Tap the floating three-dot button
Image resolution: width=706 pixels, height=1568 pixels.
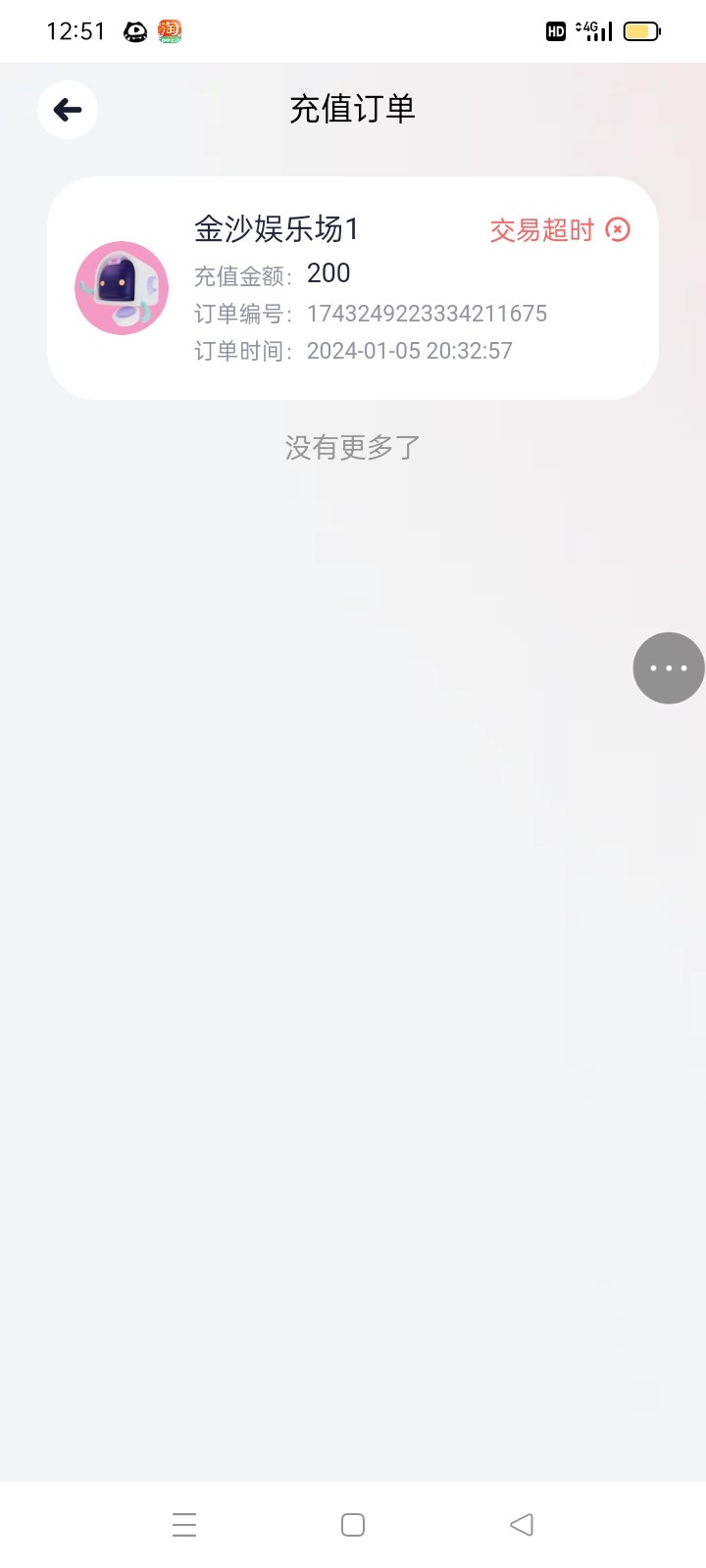pos(668,668)
